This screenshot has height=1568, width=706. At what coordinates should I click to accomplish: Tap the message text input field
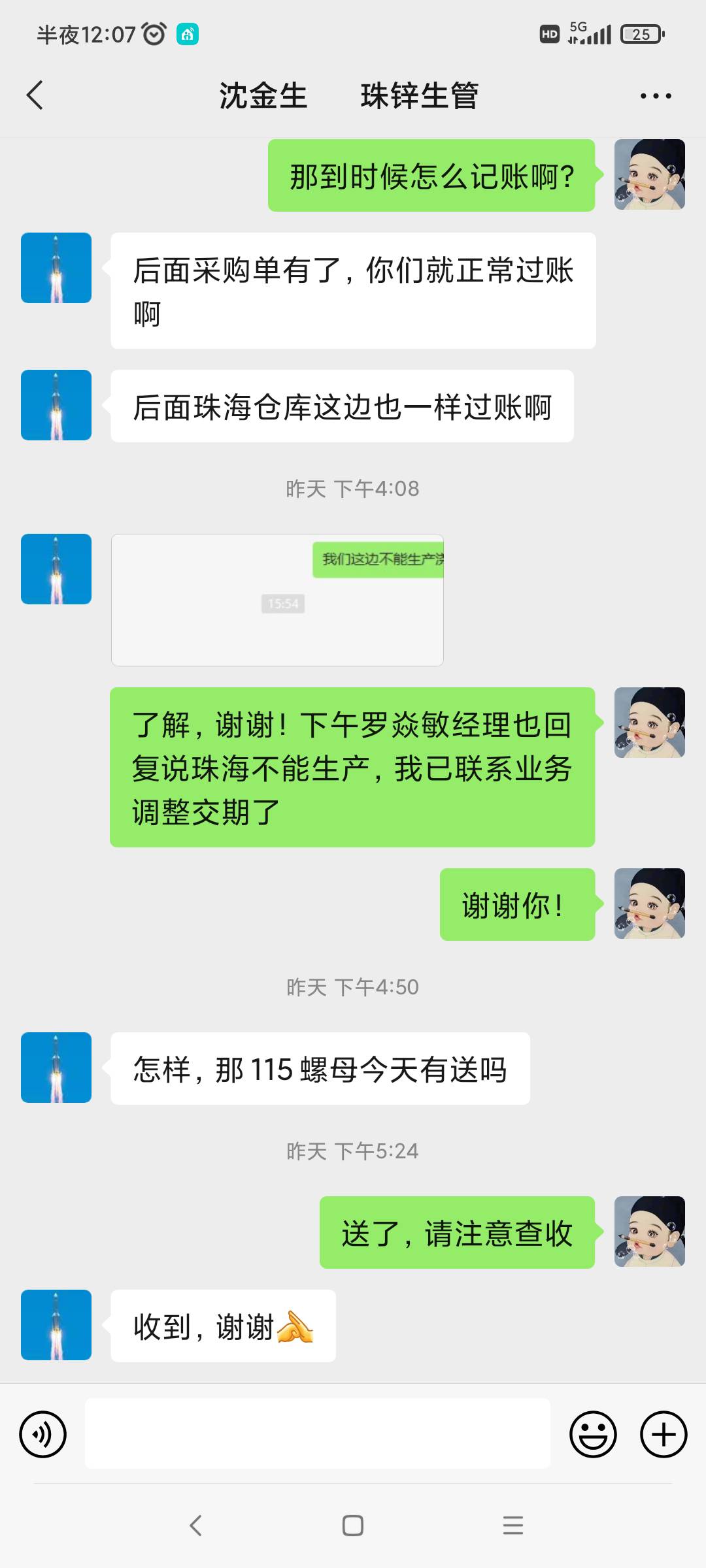pyautogui.click(x=317, y=1434)
